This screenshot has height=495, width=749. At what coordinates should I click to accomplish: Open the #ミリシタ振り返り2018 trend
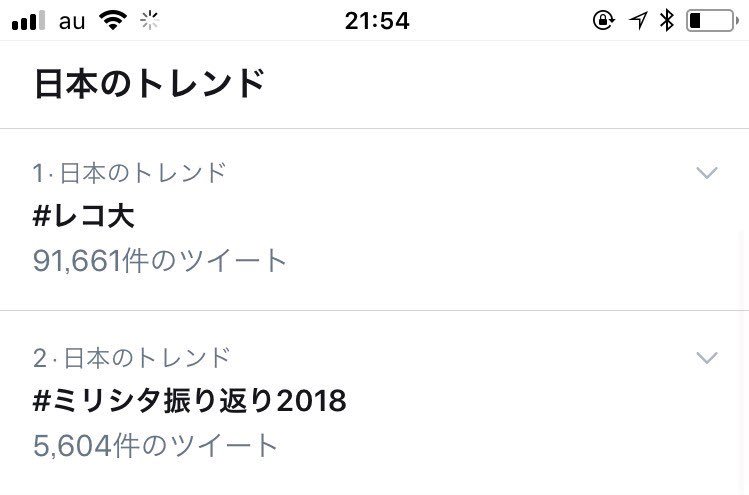click(190, 401)
